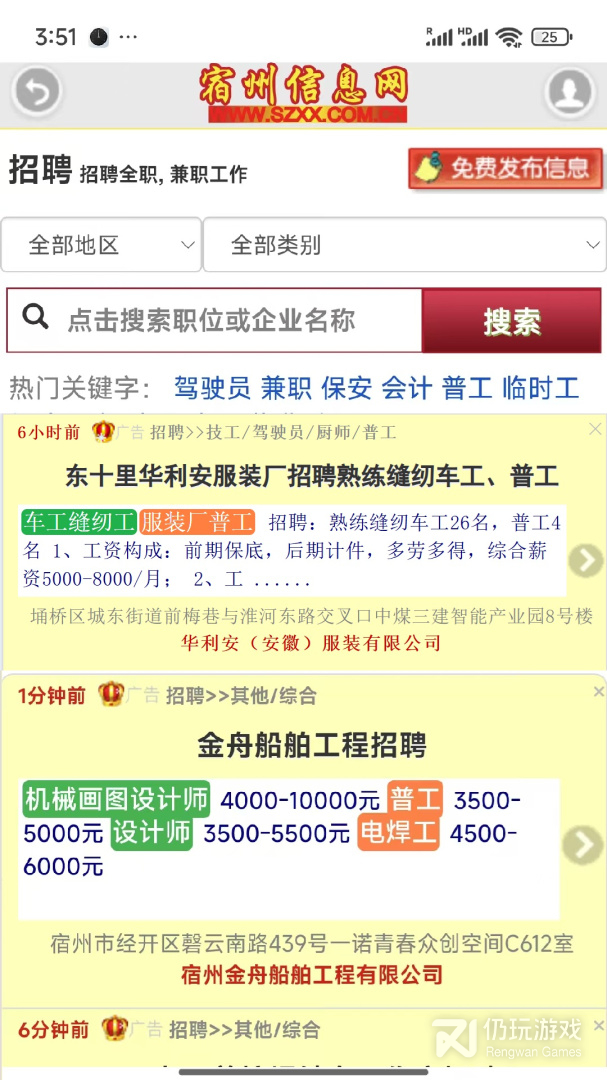Expand the 全部类别 dropdown
The width and height of the screenshot is (607, 1080).
(x=404, y=245)
